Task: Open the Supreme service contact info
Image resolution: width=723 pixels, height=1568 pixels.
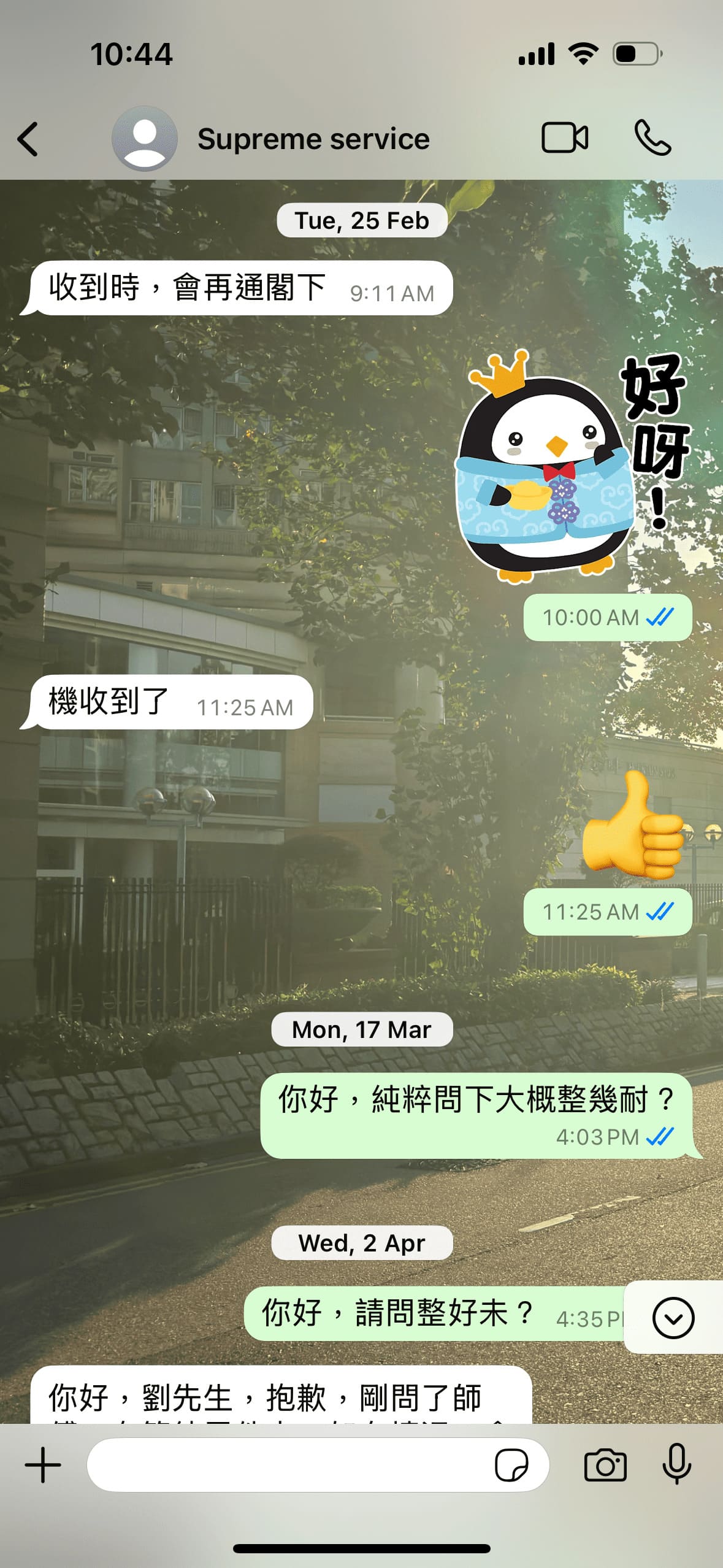Action: 313,139
